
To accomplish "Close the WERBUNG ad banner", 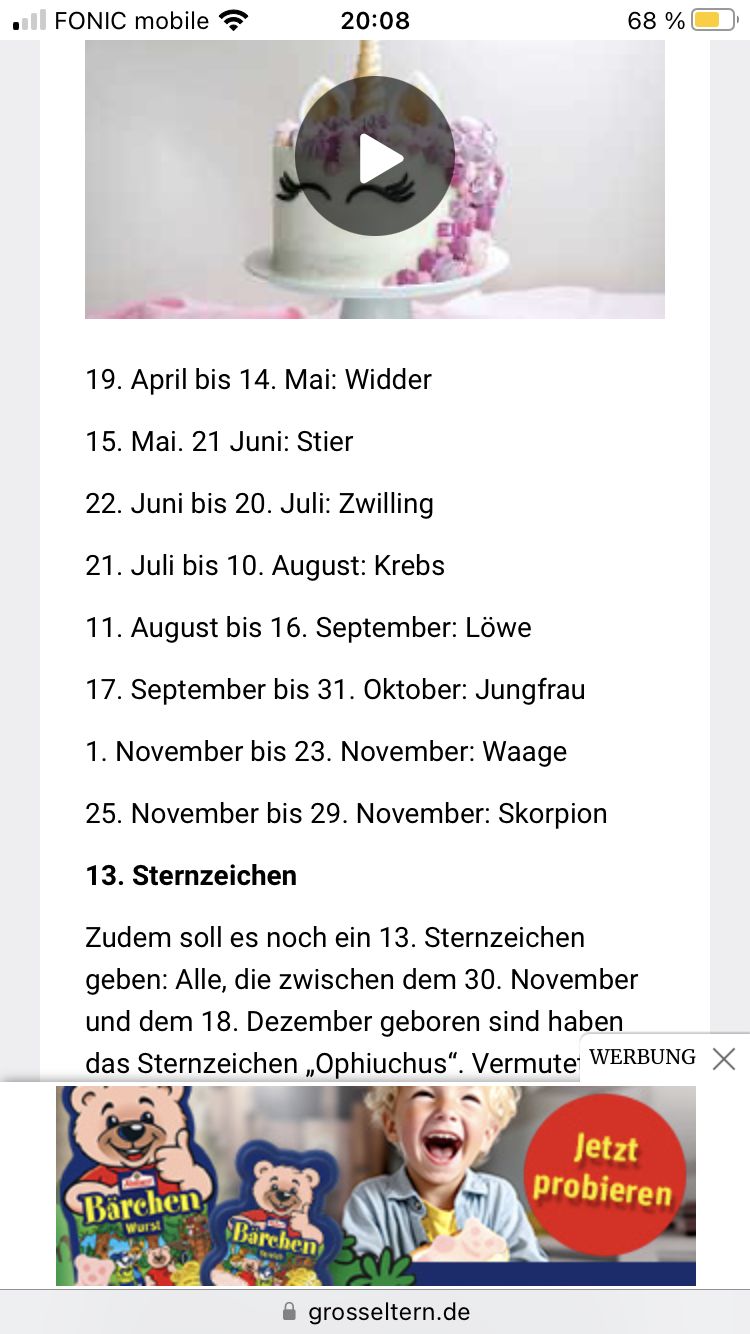I will tap(724, 1058).
